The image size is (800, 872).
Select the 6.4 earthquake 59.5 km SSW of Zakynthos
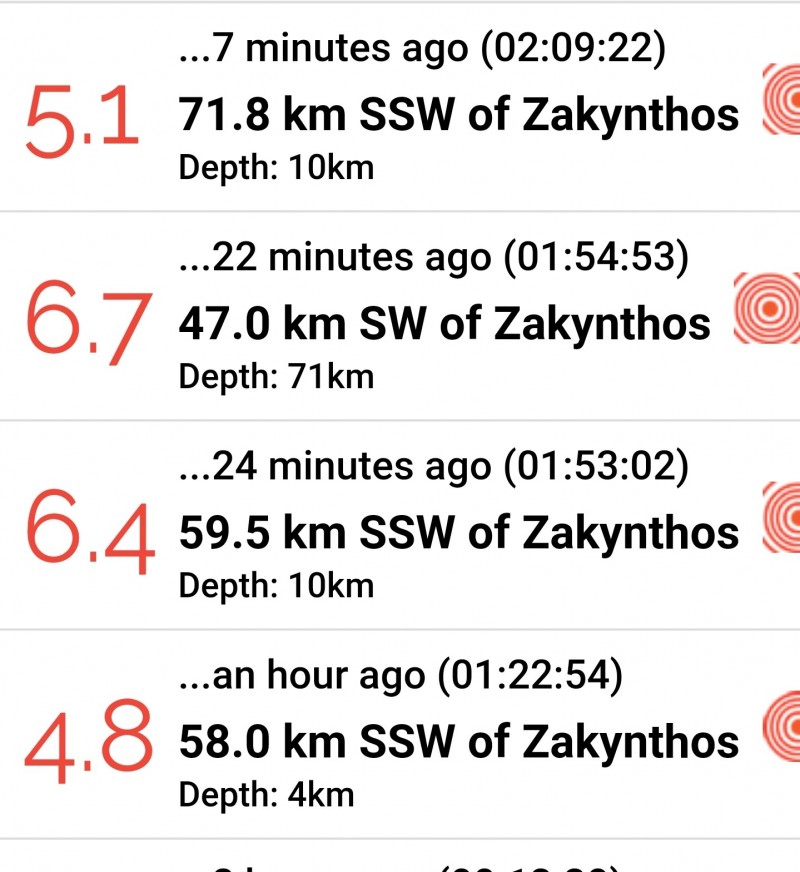point(459,532)
